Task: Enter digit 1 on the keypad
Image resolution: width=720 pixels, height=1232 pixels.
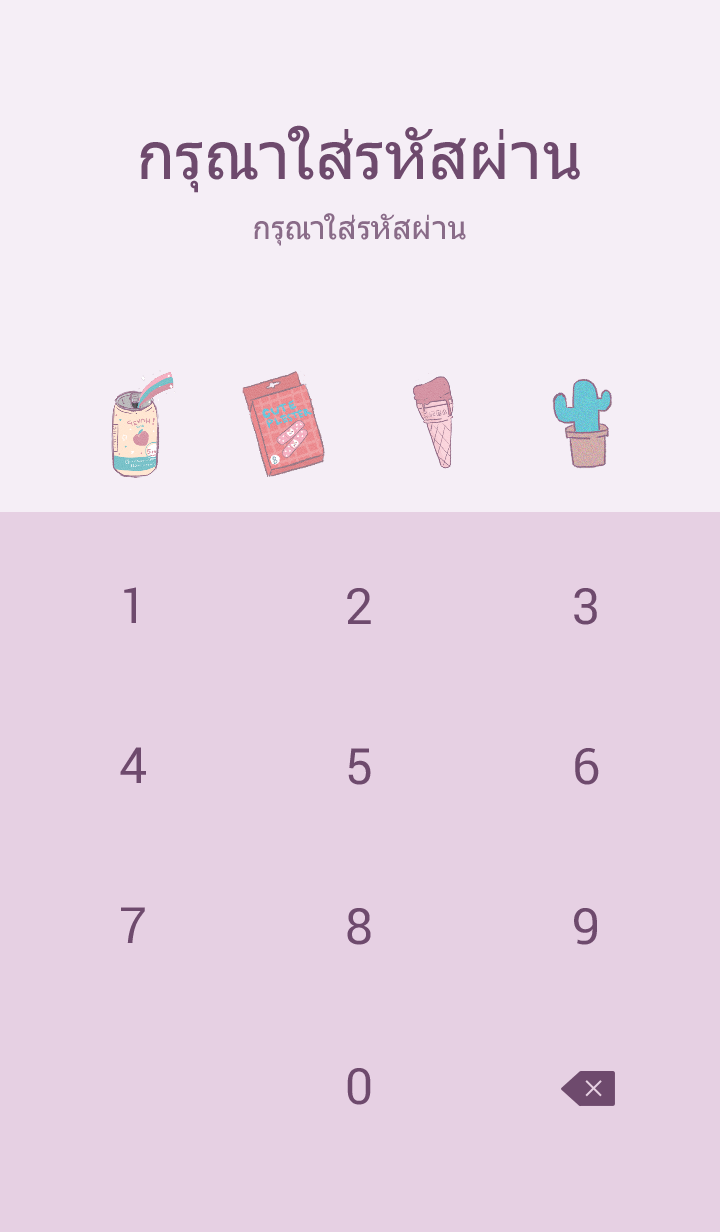Action: 132,607
